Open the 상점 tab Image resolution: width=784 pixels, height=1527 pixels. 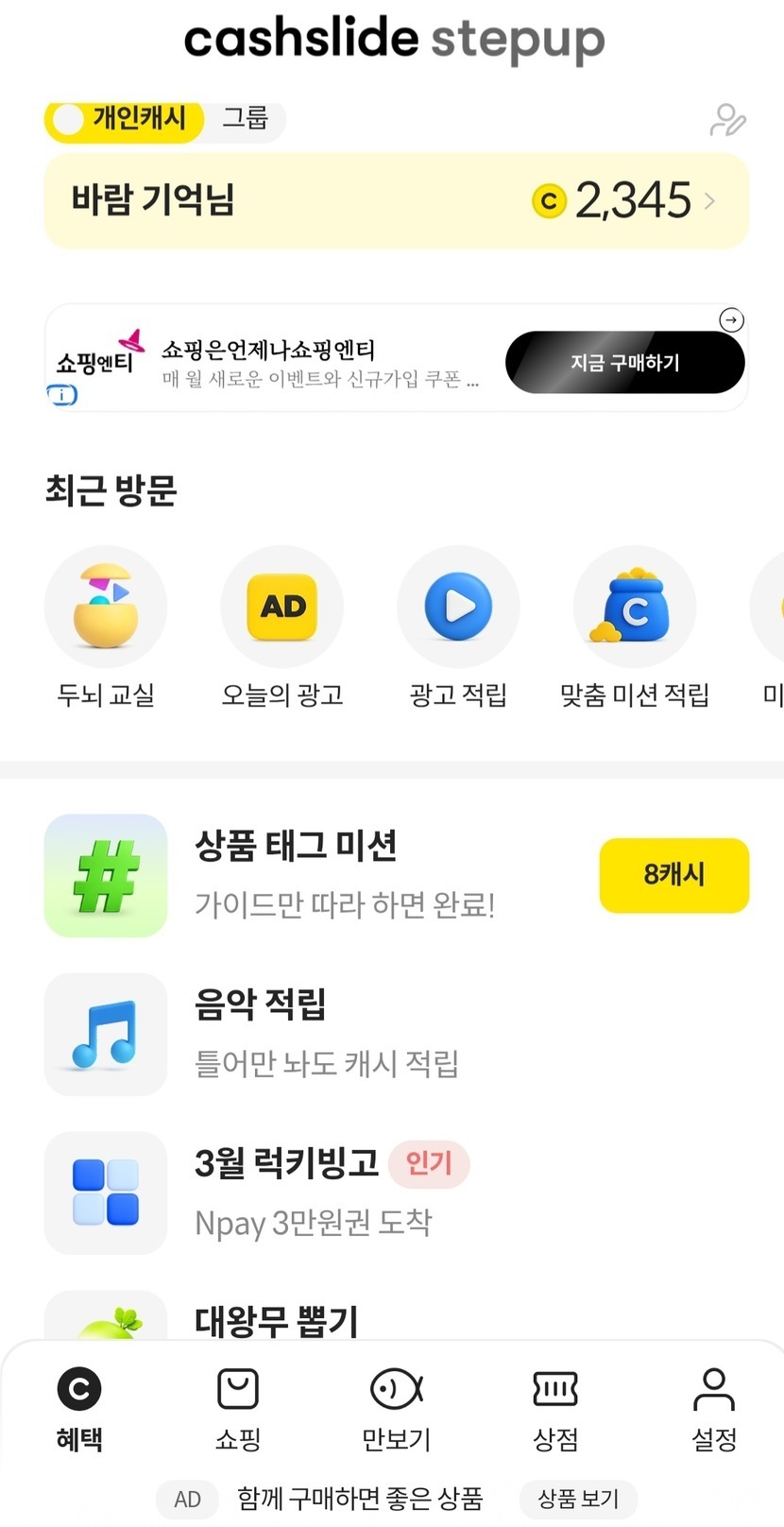[555, 1410]
